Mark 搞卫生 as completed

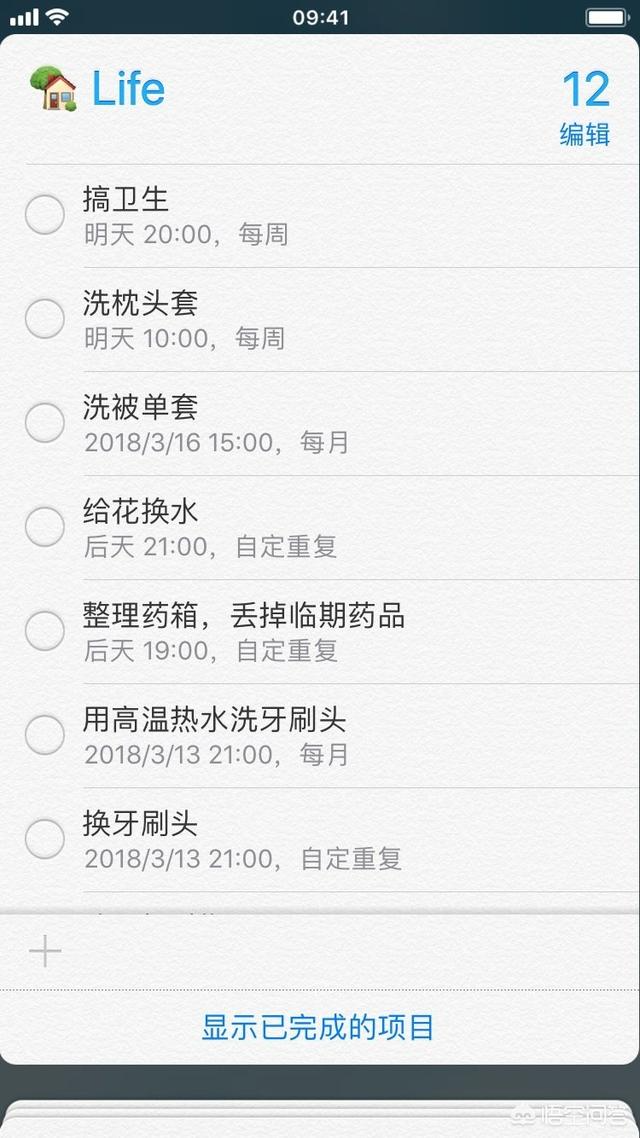45,214
